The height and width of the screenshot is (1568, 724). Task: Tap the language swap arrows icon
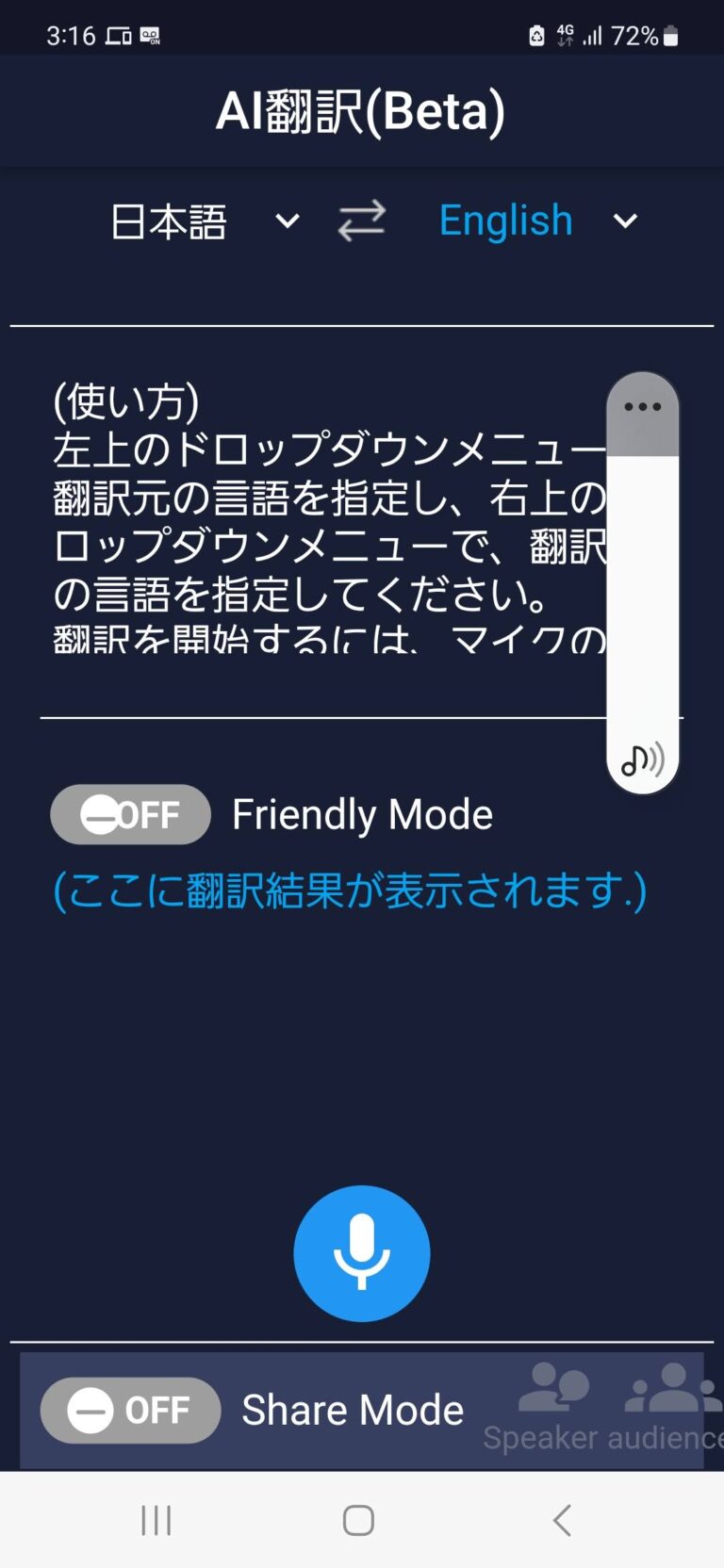[x=362, y=220]
